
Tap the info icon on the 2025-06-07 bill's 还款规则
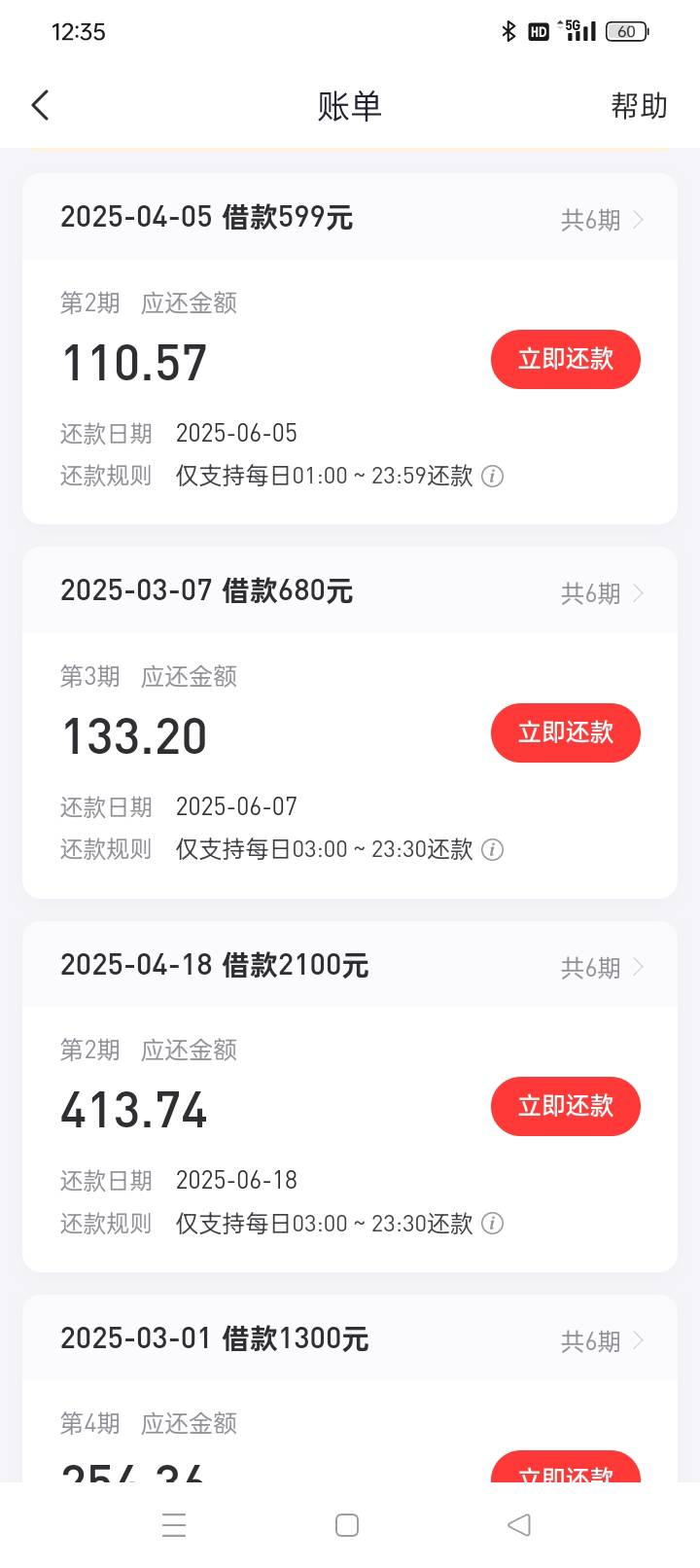(493, 849)
